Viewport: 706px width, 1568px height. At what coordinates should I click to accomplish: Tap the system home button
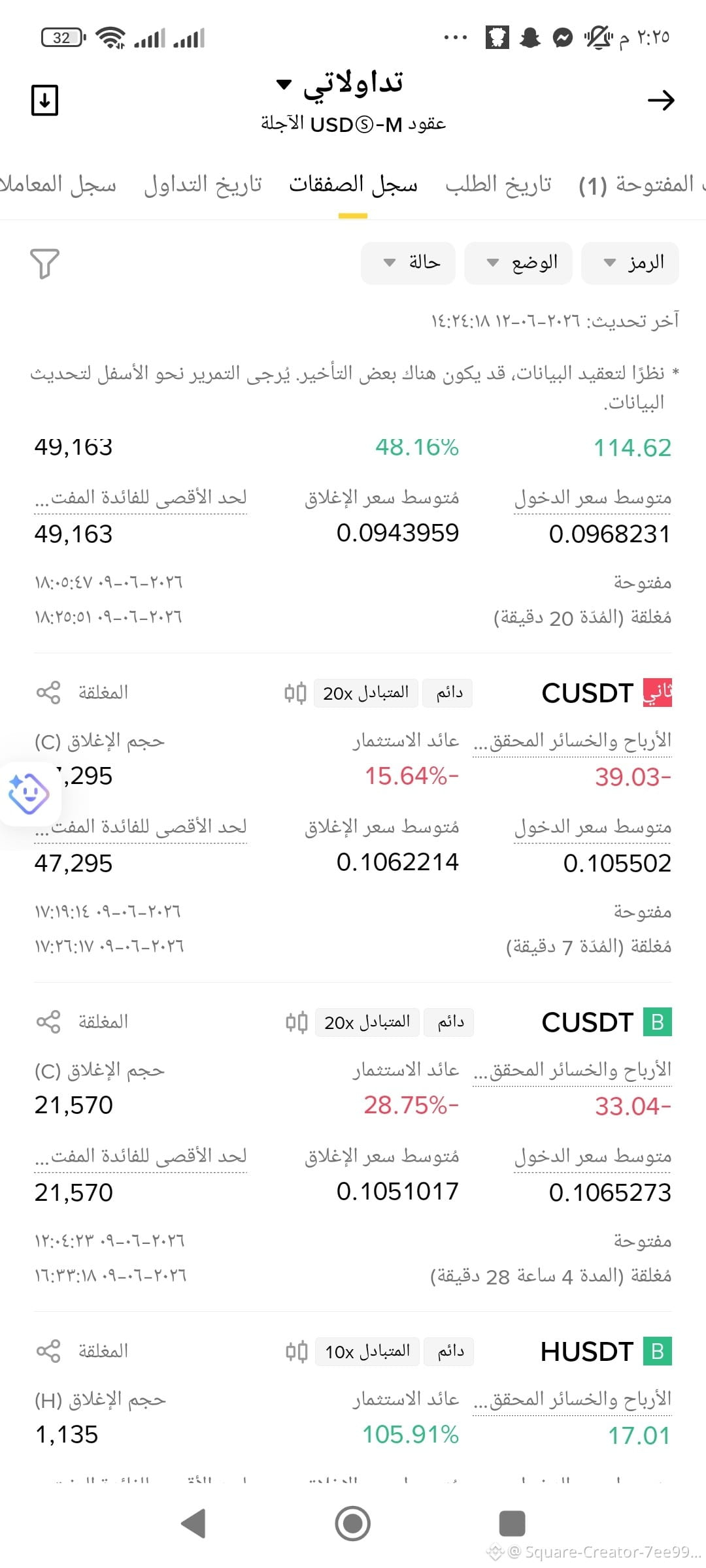click(353, 1524)
